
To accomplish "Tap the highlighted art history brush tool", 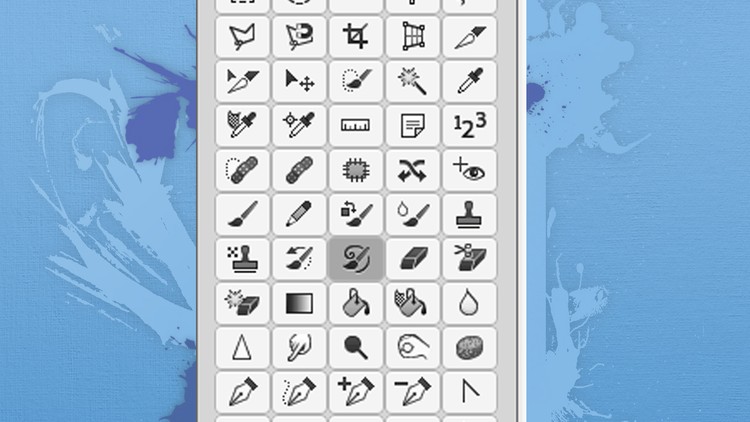I will 356,258.
